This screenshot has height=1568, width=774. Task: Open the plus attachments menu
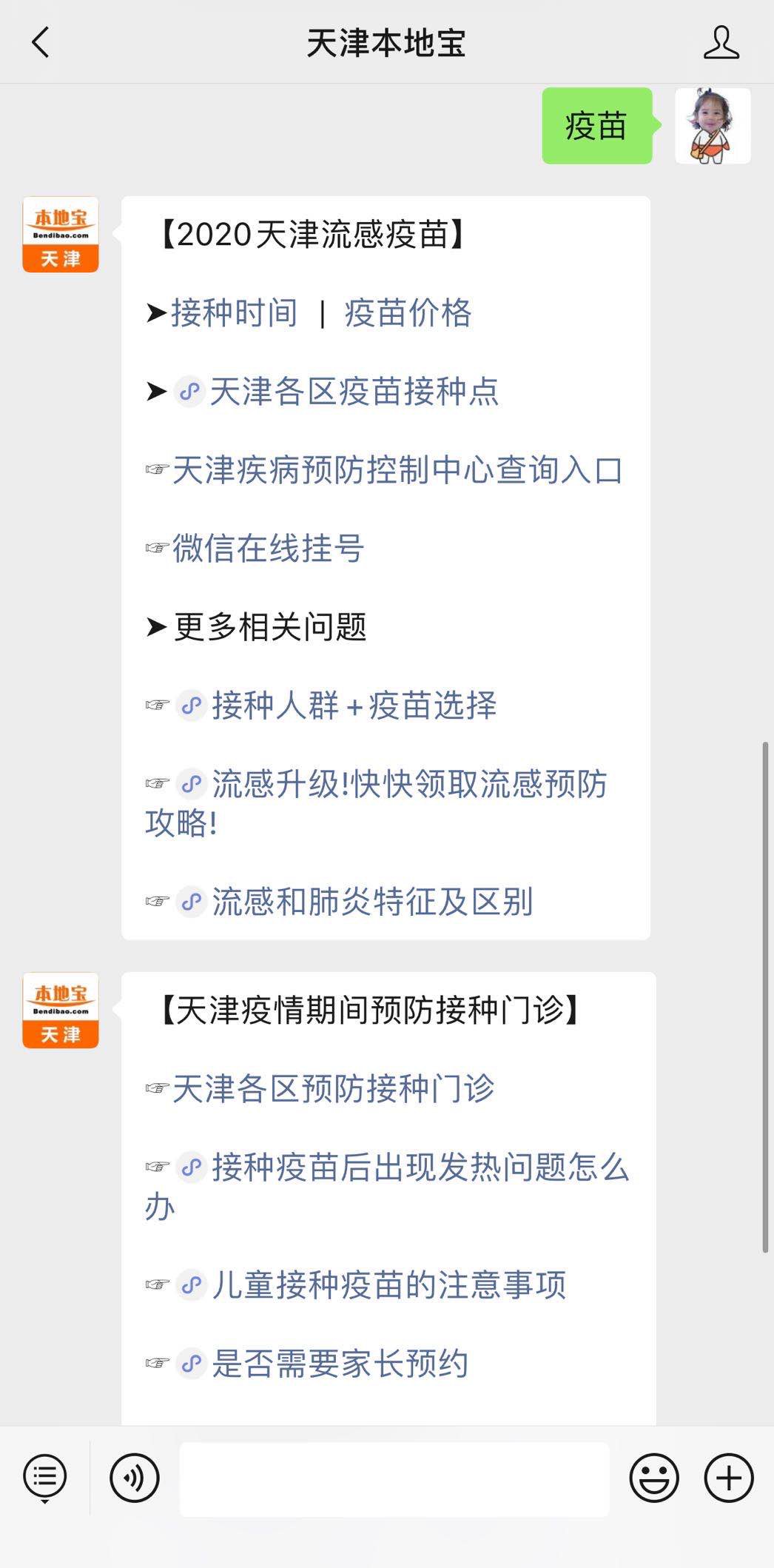click(728, 1478)
